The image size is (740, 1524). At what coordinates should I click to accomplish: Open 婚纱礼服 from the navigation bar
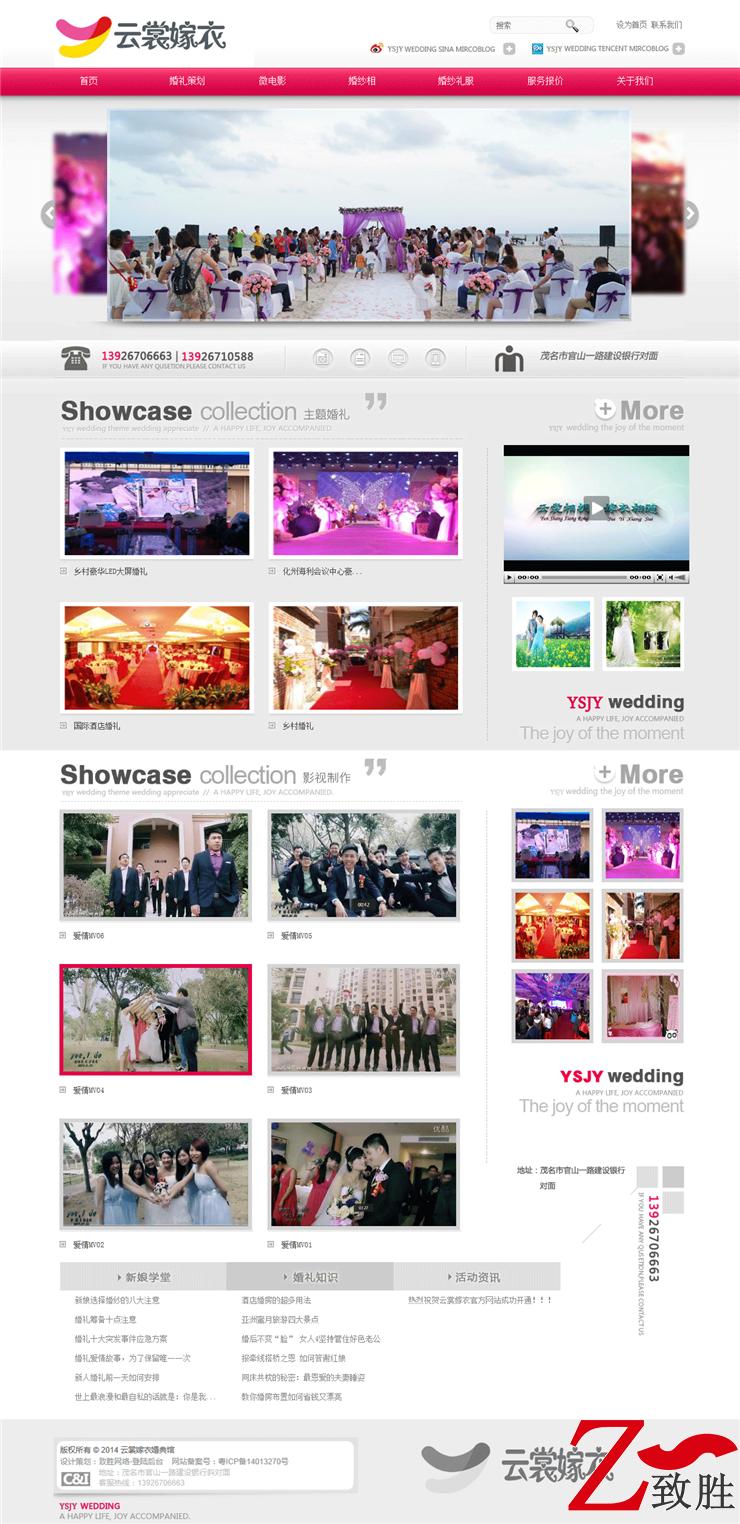coord(455,81)
